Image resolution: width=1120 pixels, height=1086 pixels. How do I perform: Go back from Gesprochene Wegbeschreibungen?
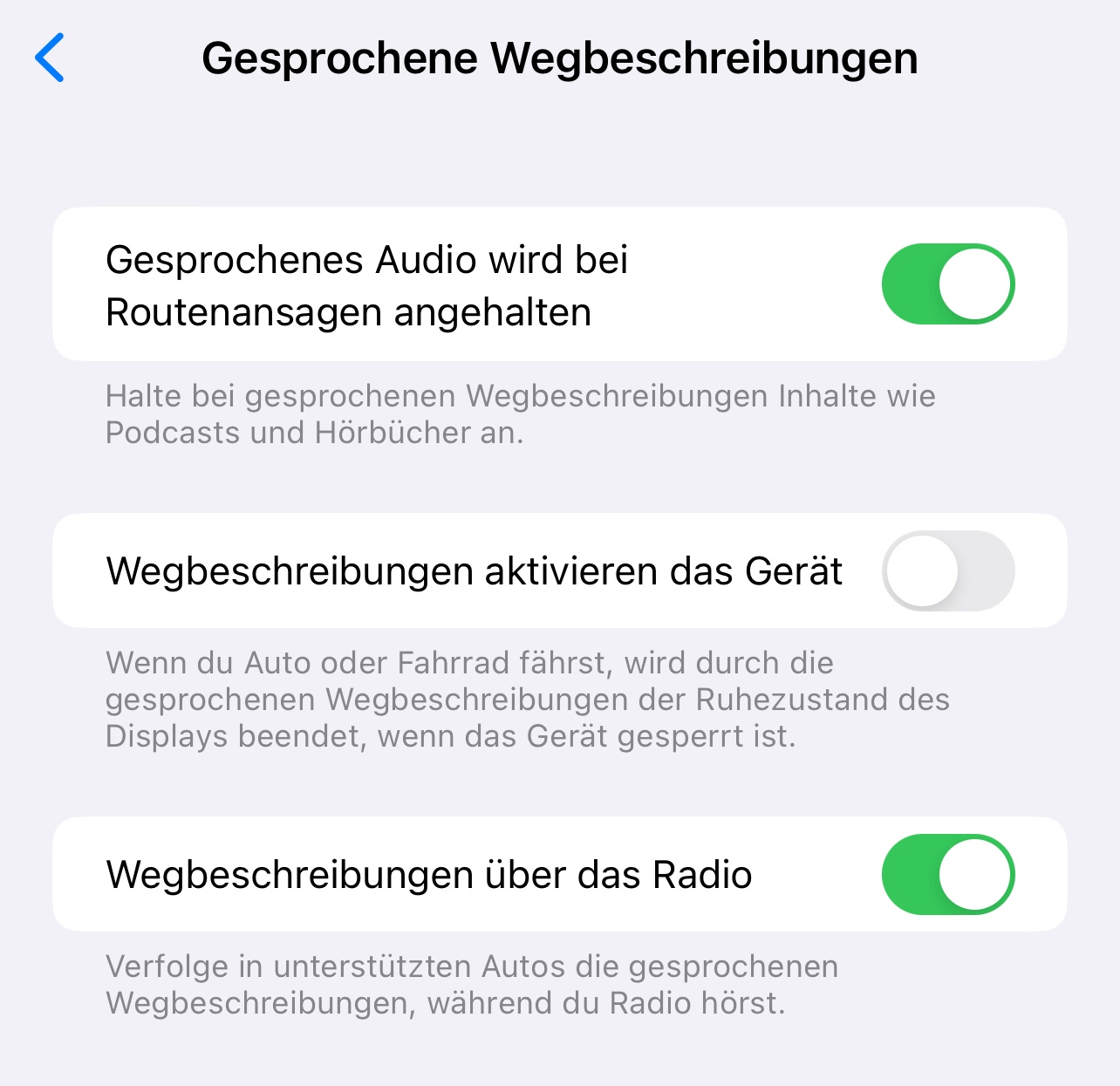50,58
